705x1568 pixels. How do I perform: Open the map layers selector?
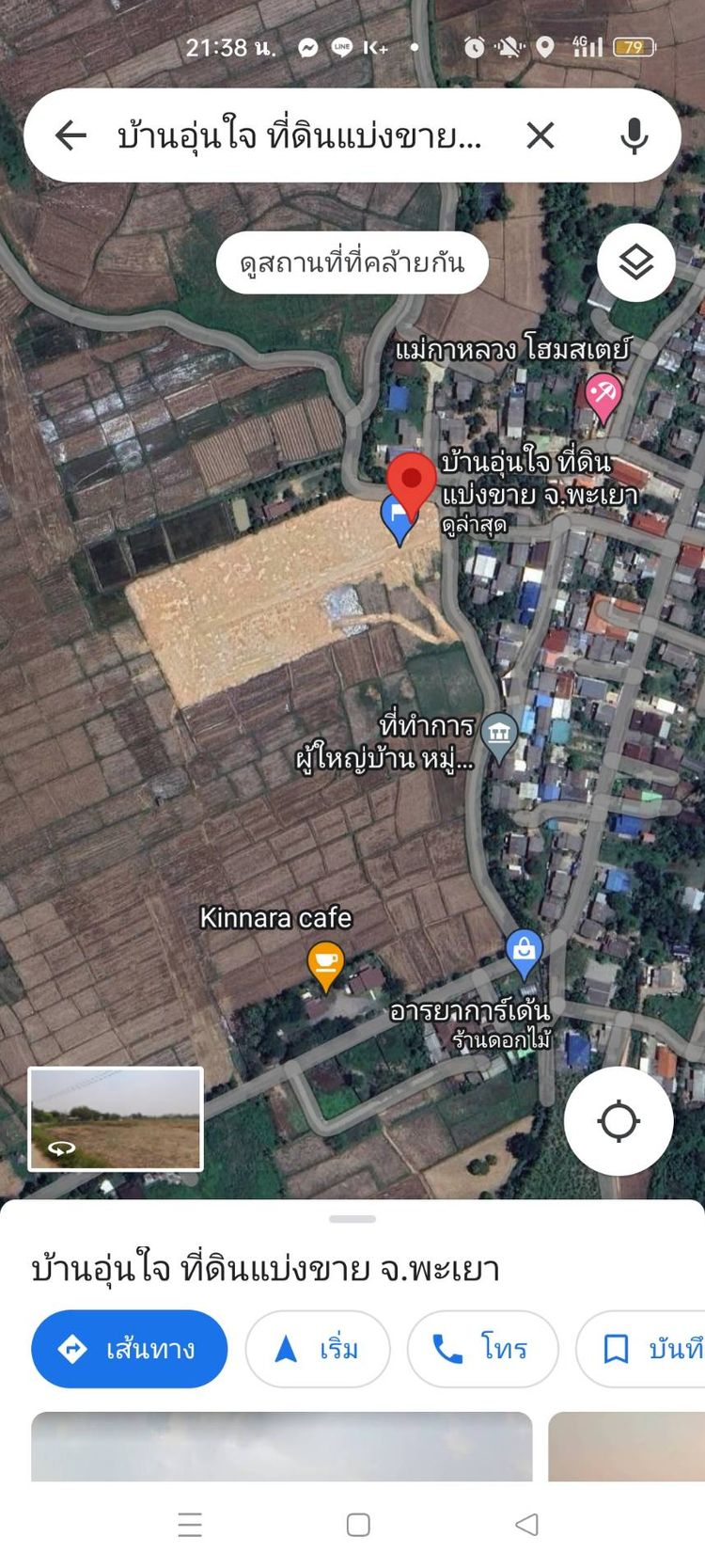pos(636,262)
